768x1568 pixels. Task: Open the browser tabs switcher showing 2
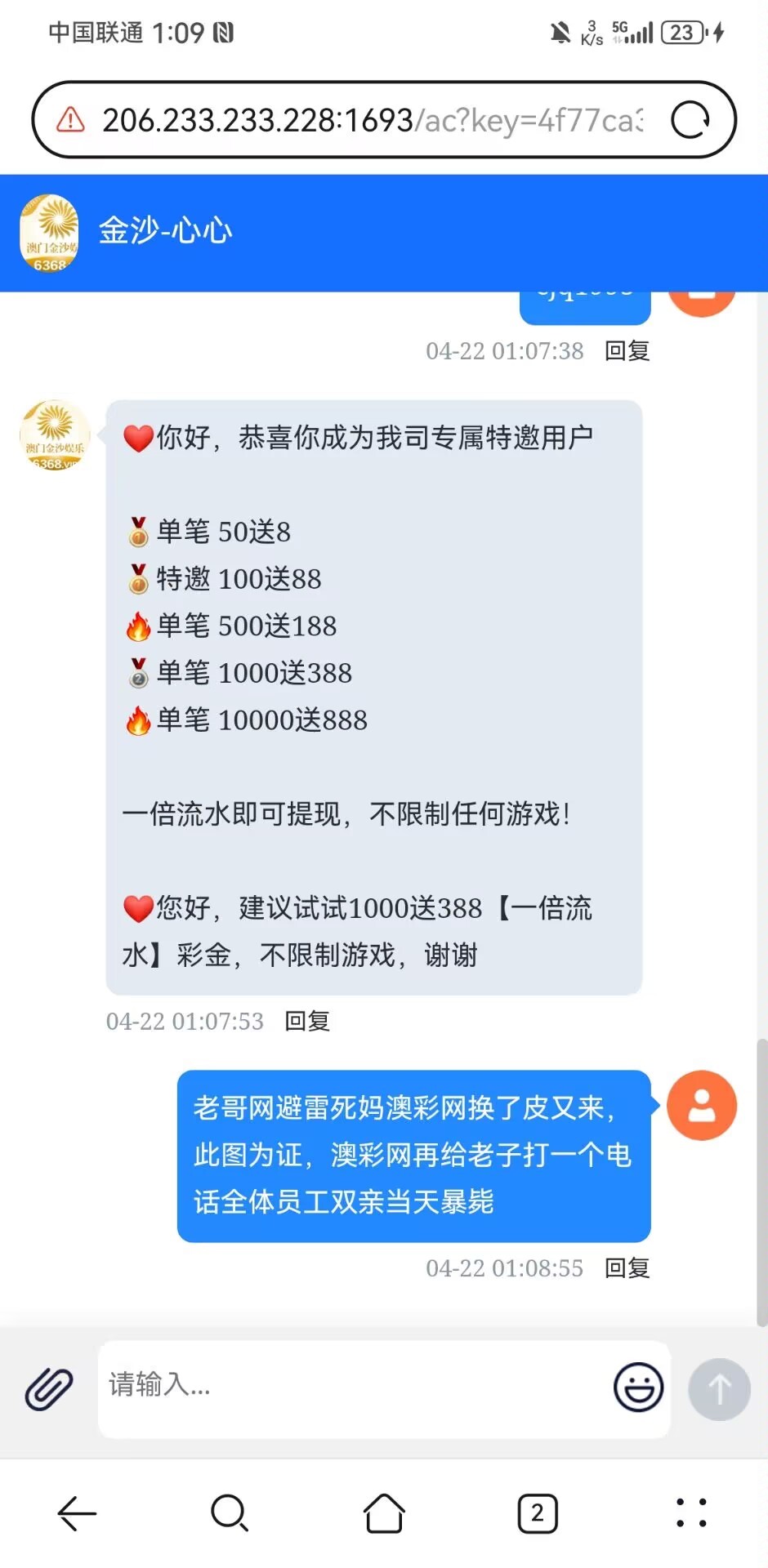click(538, 1513)
